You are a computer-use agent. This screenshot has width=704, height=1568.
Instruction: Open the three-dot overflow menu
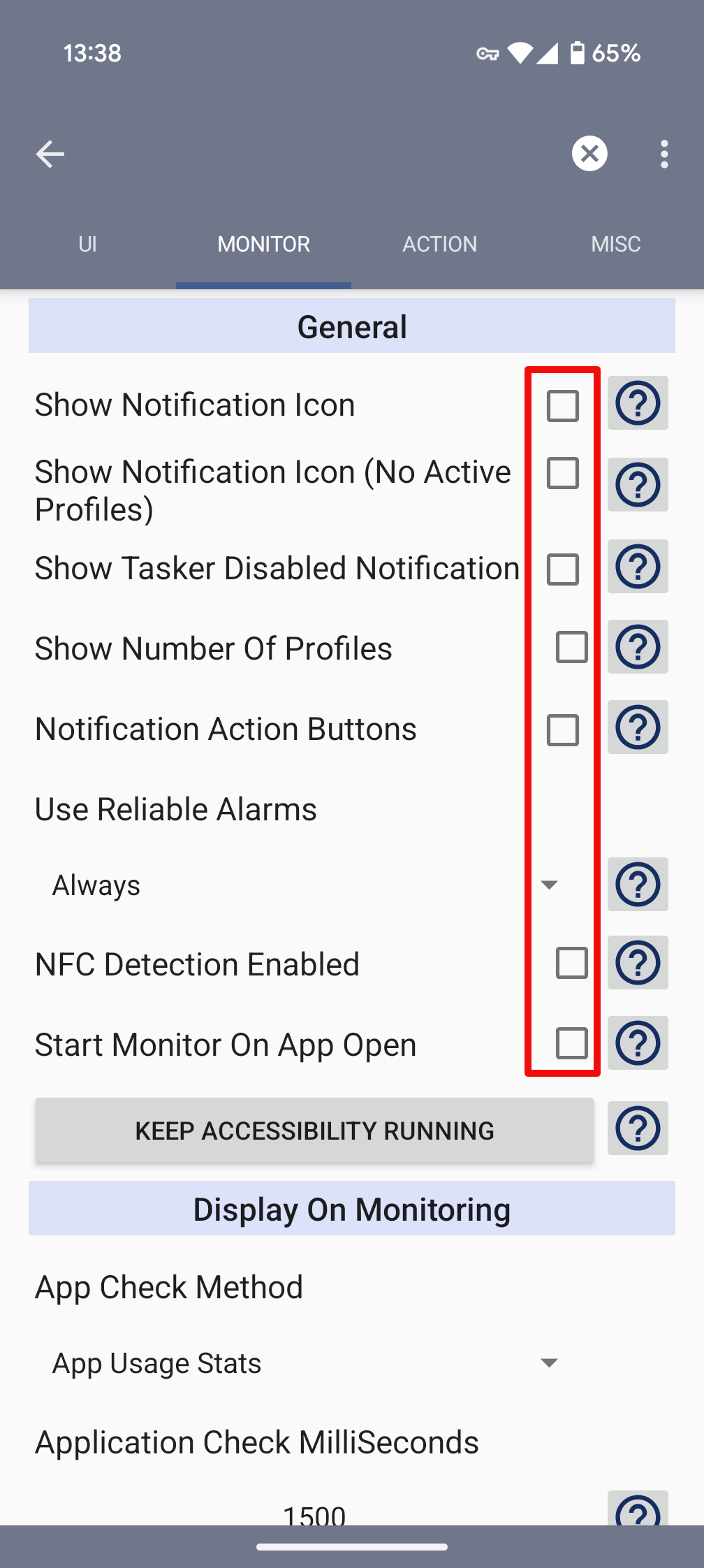(663, 154)
